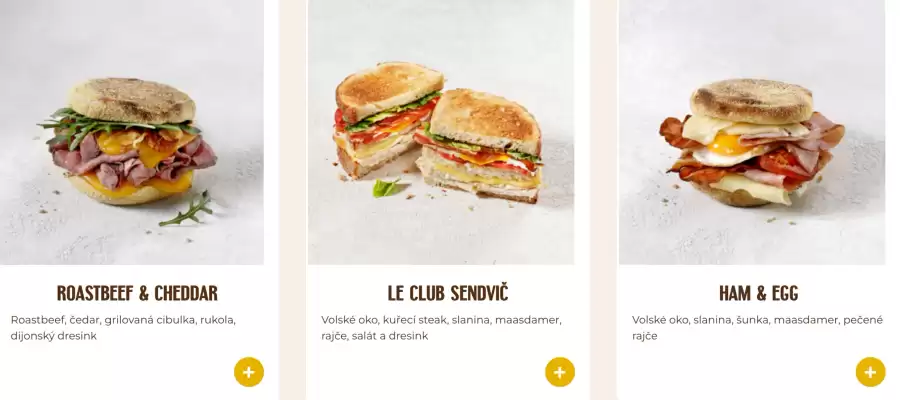Viewport: 900px width, 400px height.
Task: Add Le Club Sendvič with the plus button
Action: coord(560,372)
